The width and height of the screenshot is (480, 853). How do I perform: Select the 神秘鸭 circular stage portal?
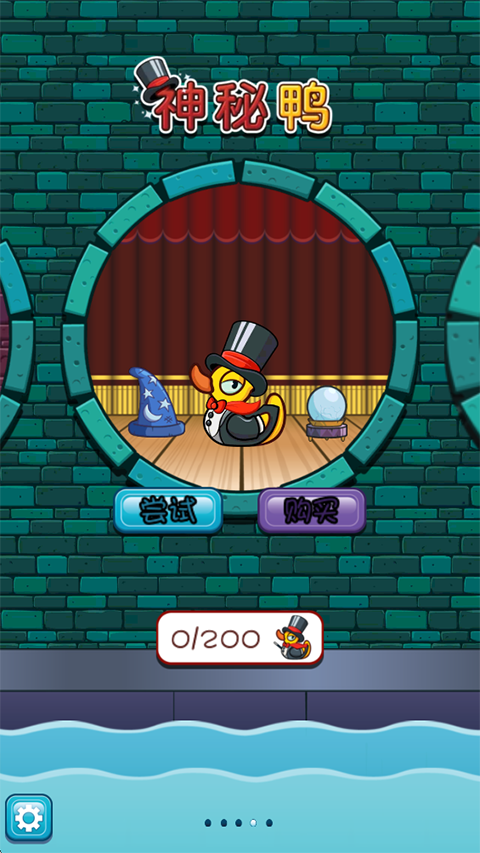240,337
